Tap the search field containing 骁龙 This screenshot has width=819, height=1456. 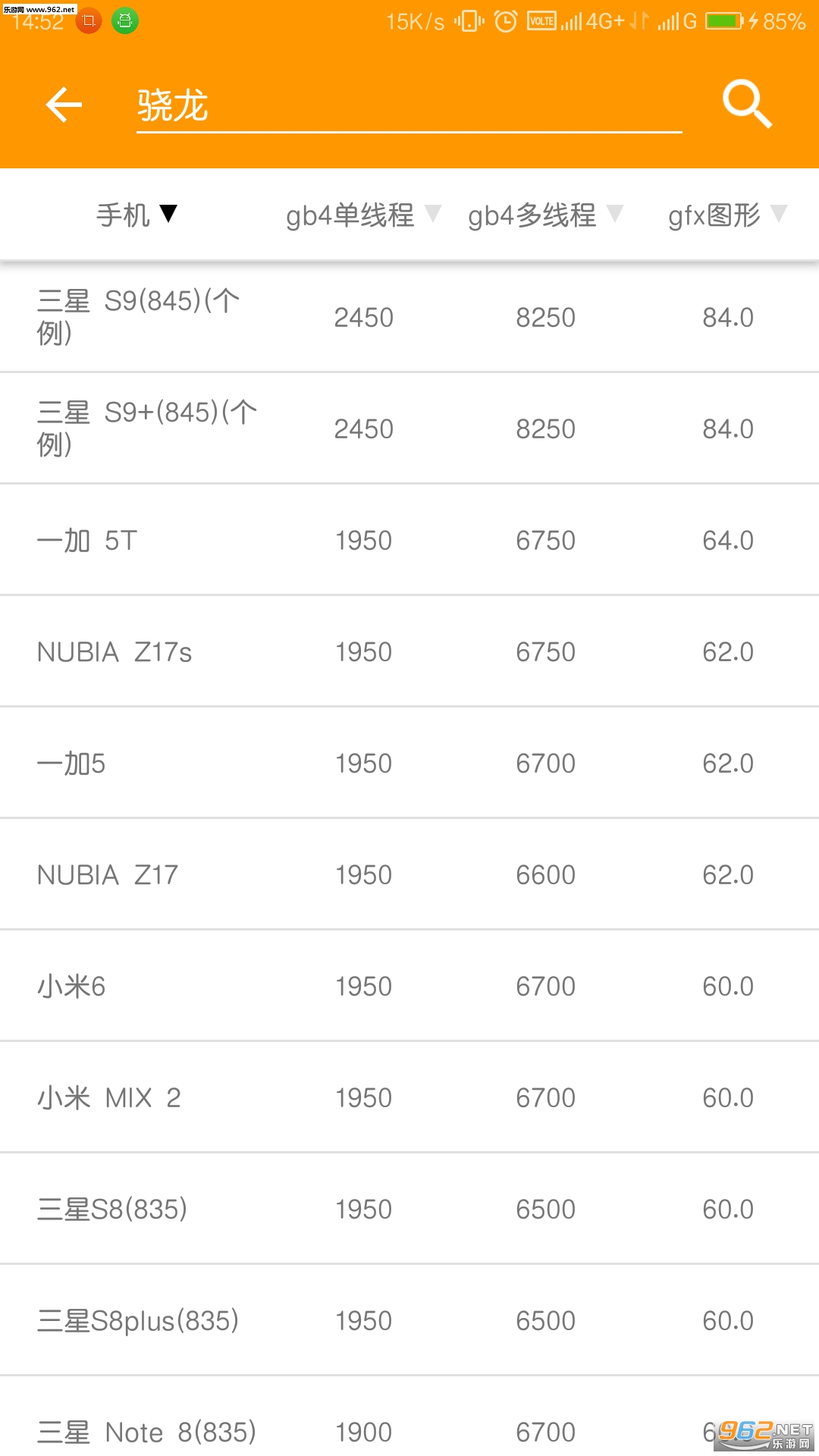click(408, 105)
